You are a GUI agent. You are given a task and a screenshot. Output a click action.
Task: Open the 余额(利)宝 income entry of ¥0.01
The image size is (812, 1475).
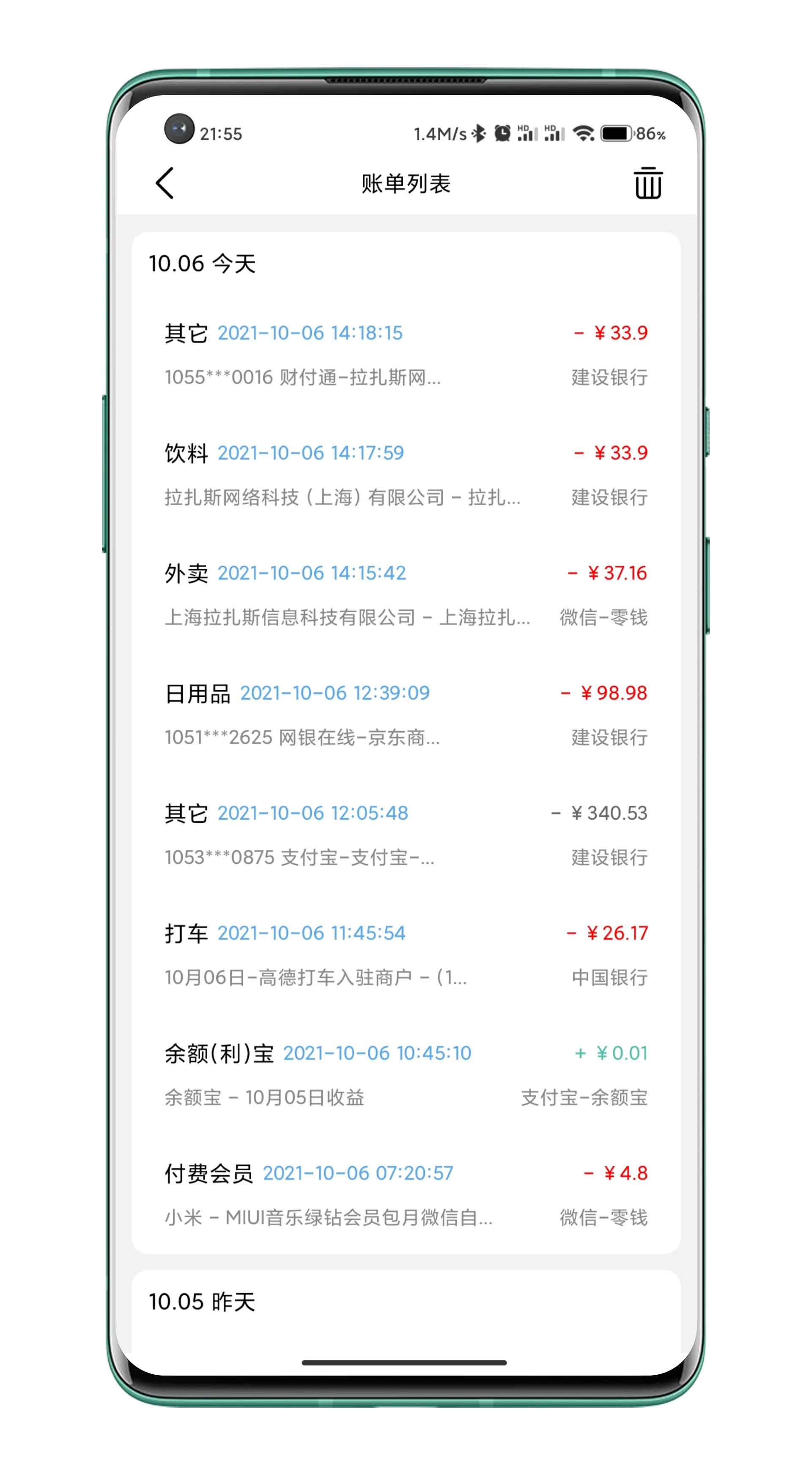[x=406, y=1075]
